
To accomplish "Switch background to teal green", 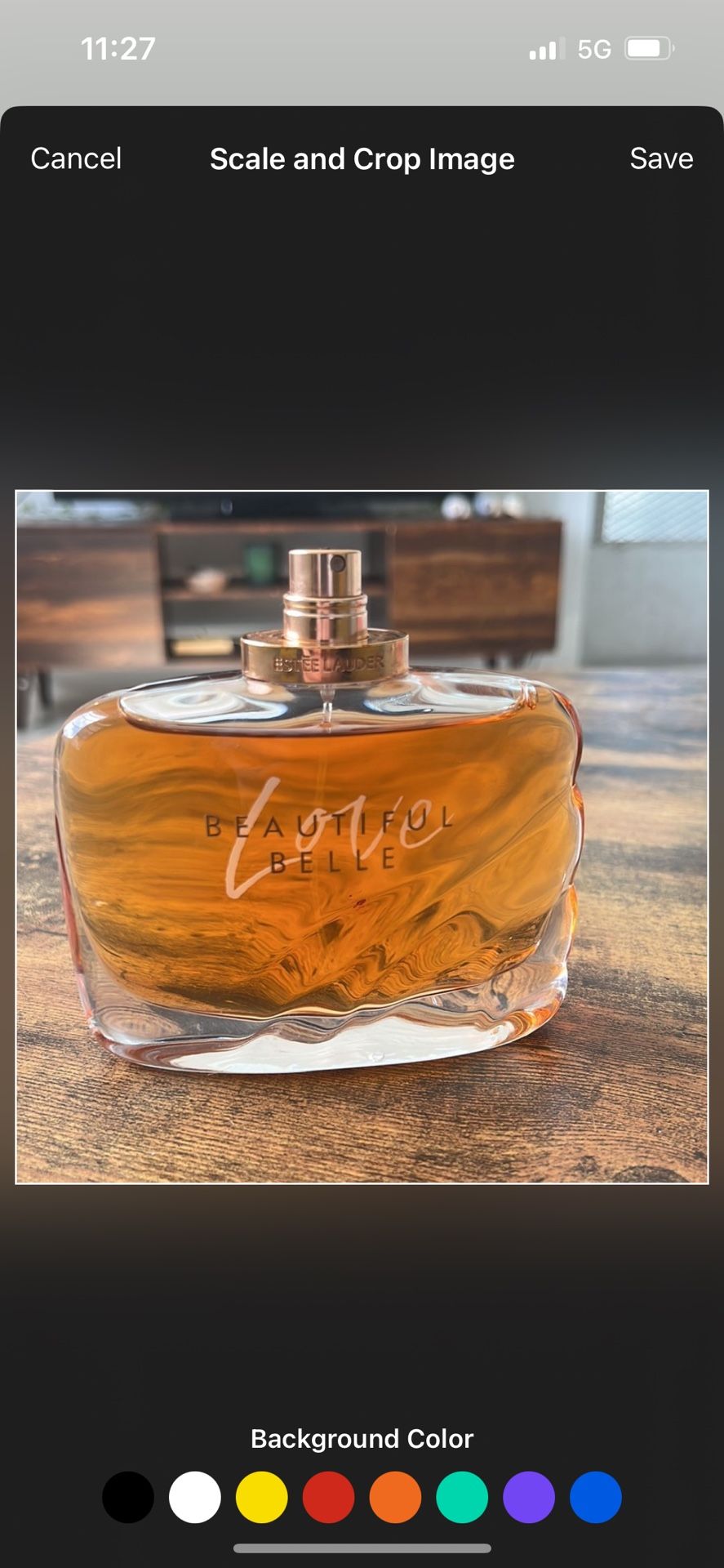I will [462, 1497].
